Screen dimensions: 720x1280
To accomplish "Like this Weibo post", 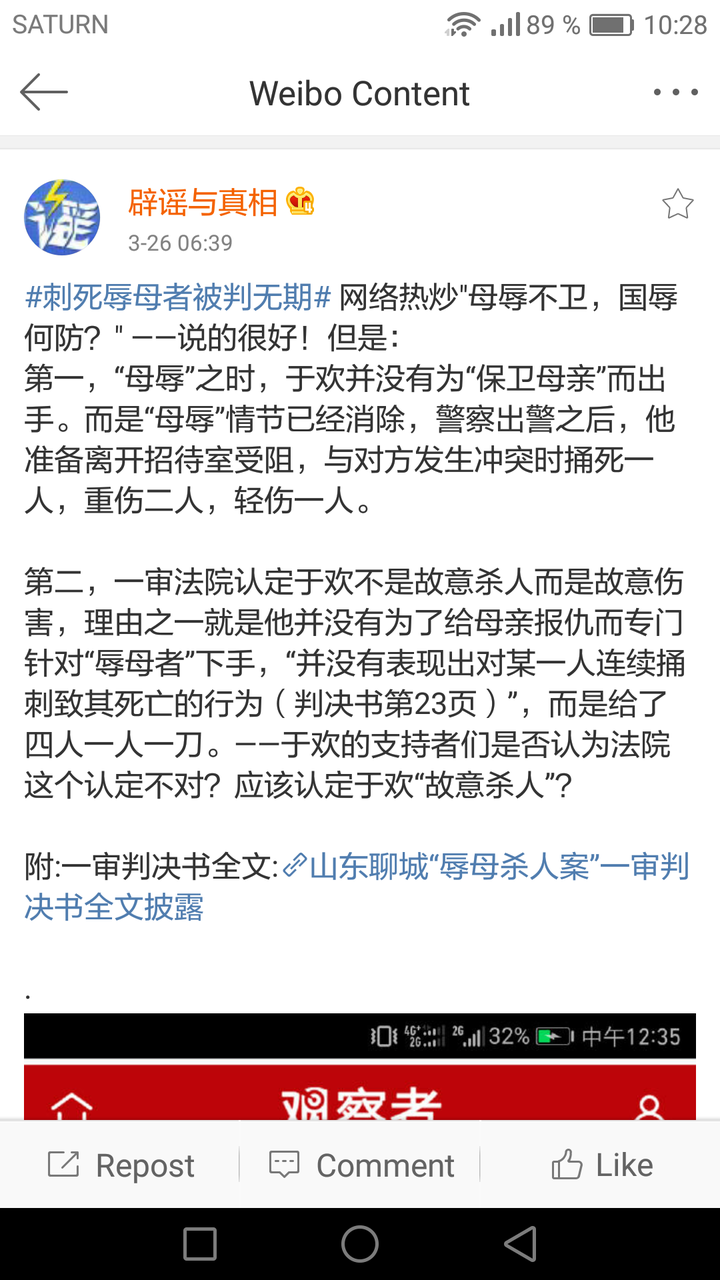I will (x=601, y=1165).
